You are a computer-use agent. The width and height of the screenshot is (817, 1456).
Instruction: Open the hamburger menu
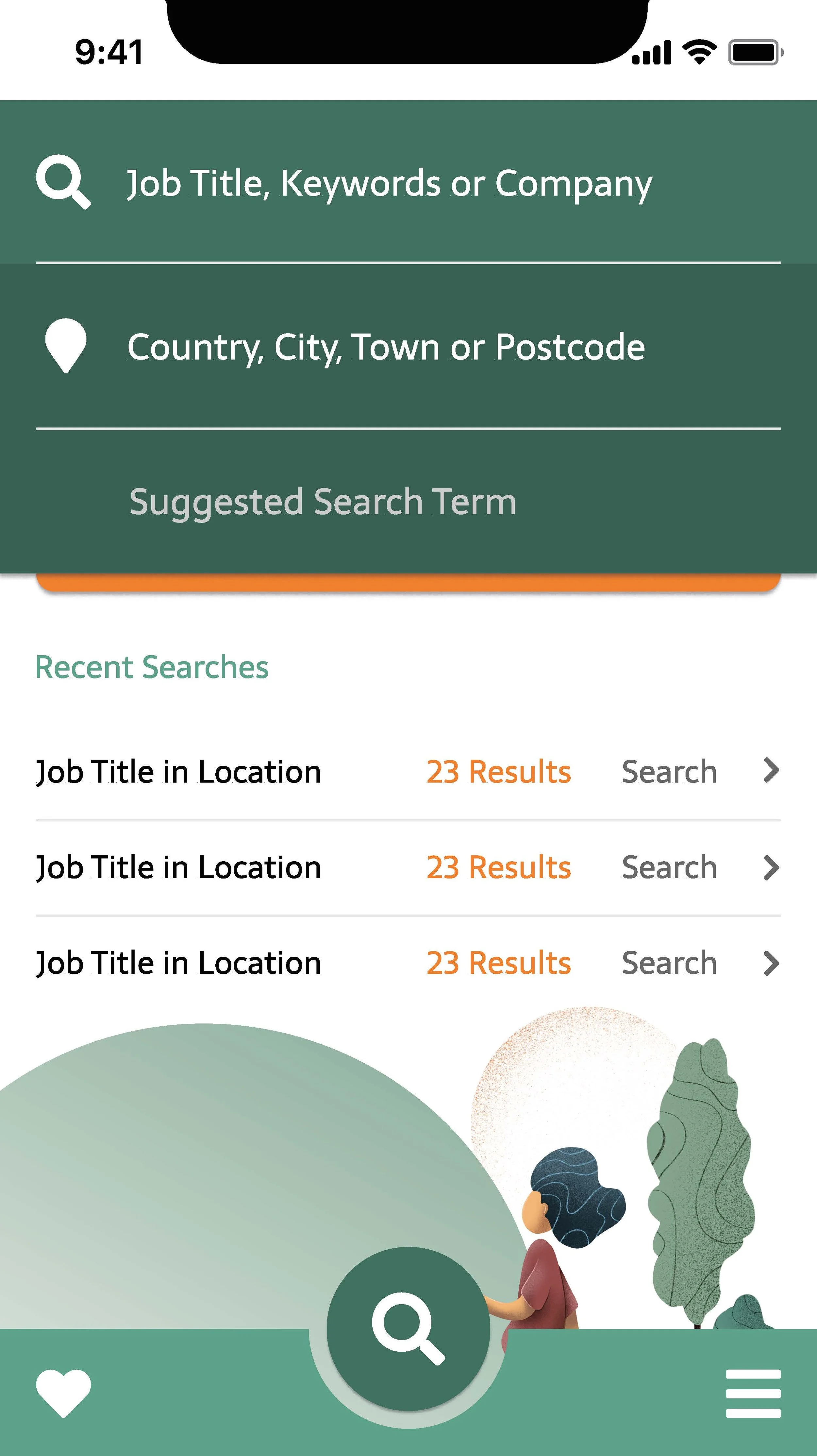click(753, 1393)
